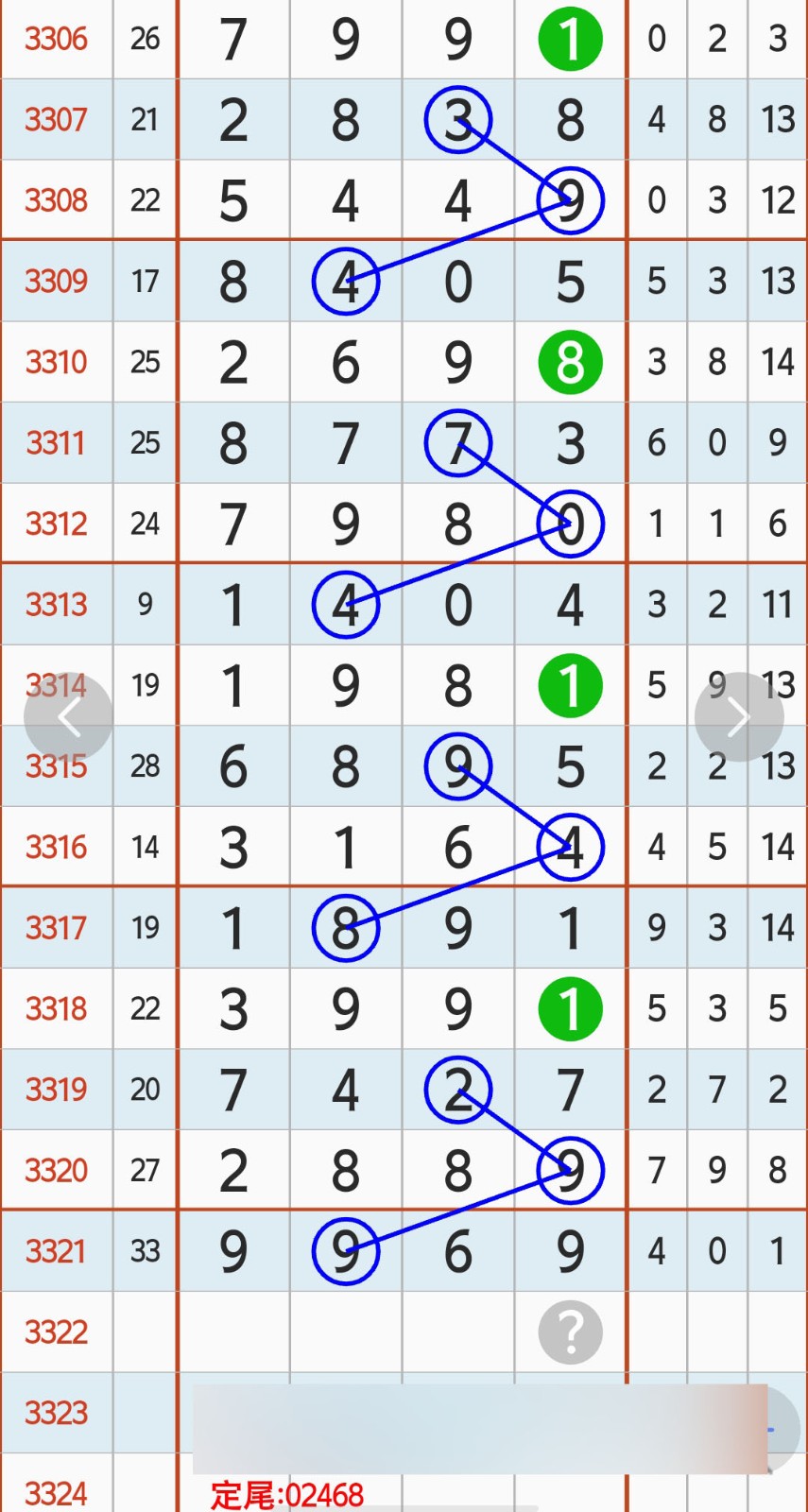This screenshot has height=1512, width=808.
Task: Go to the next image arrow
Action: click(738, 717)
